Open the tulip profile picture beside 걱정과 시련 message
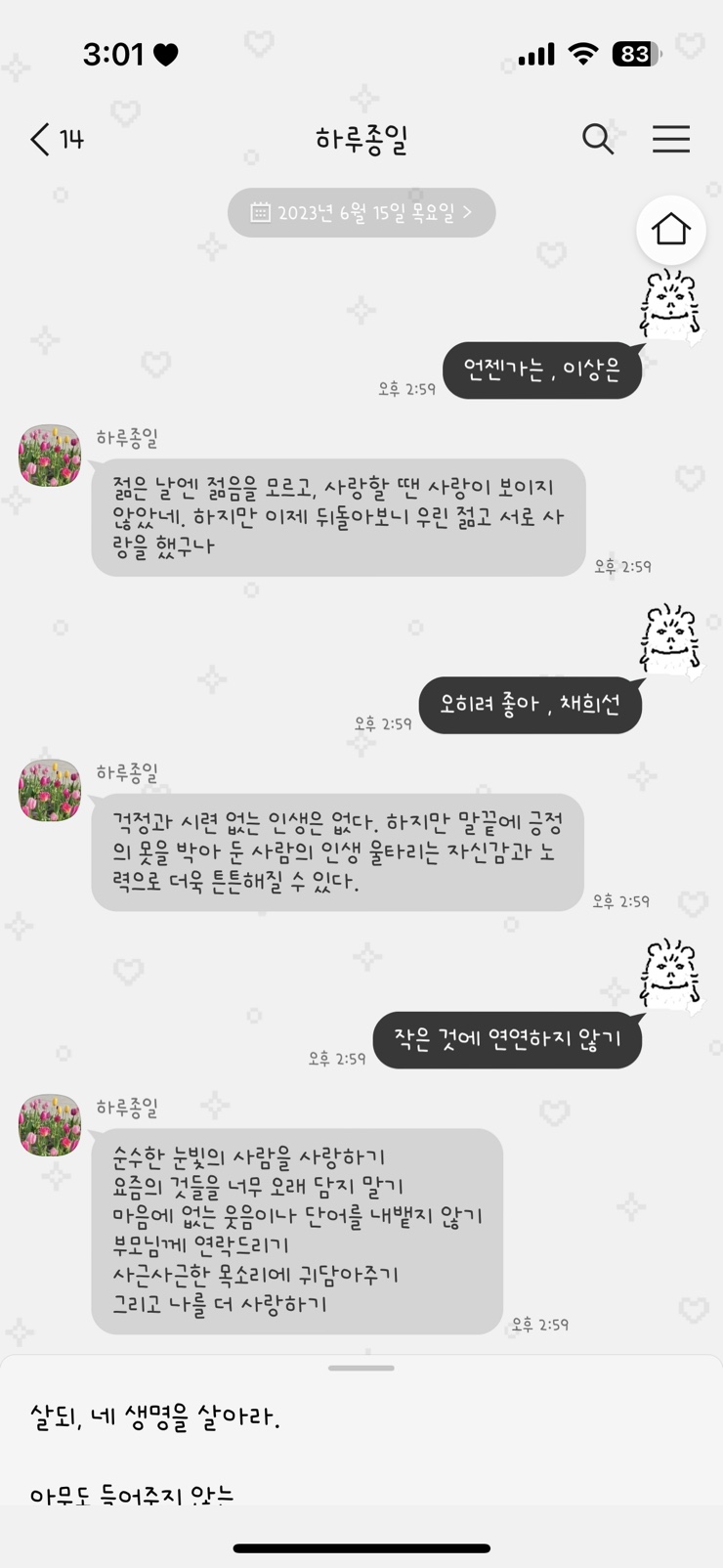The image size is (723, 1568). [x=50, y=790]
